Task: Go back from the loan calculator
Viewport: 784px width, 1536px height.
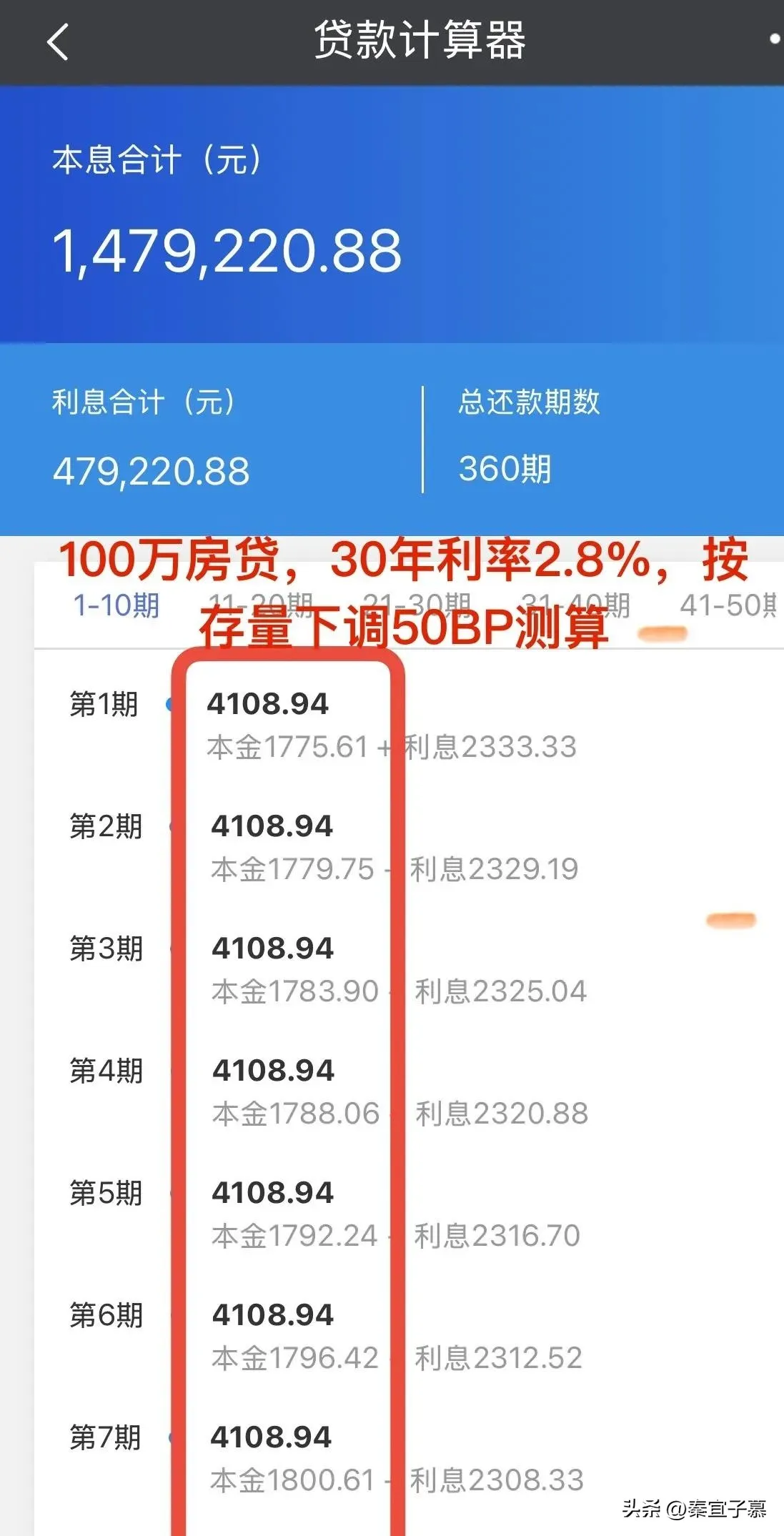Action: pos(59,41)
